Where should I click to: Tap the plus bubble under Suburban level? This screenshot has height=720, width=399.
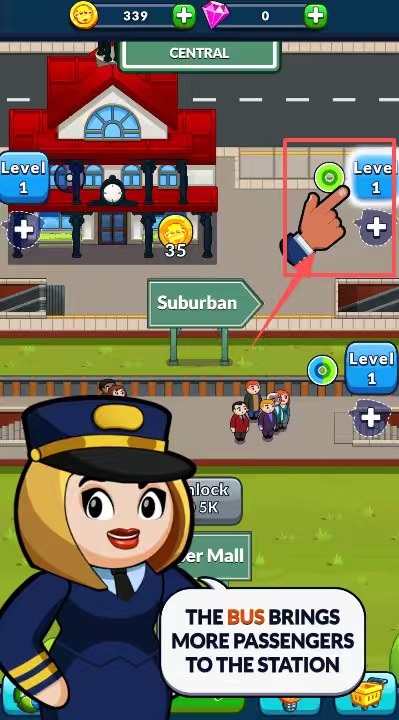tap(370, 418)
